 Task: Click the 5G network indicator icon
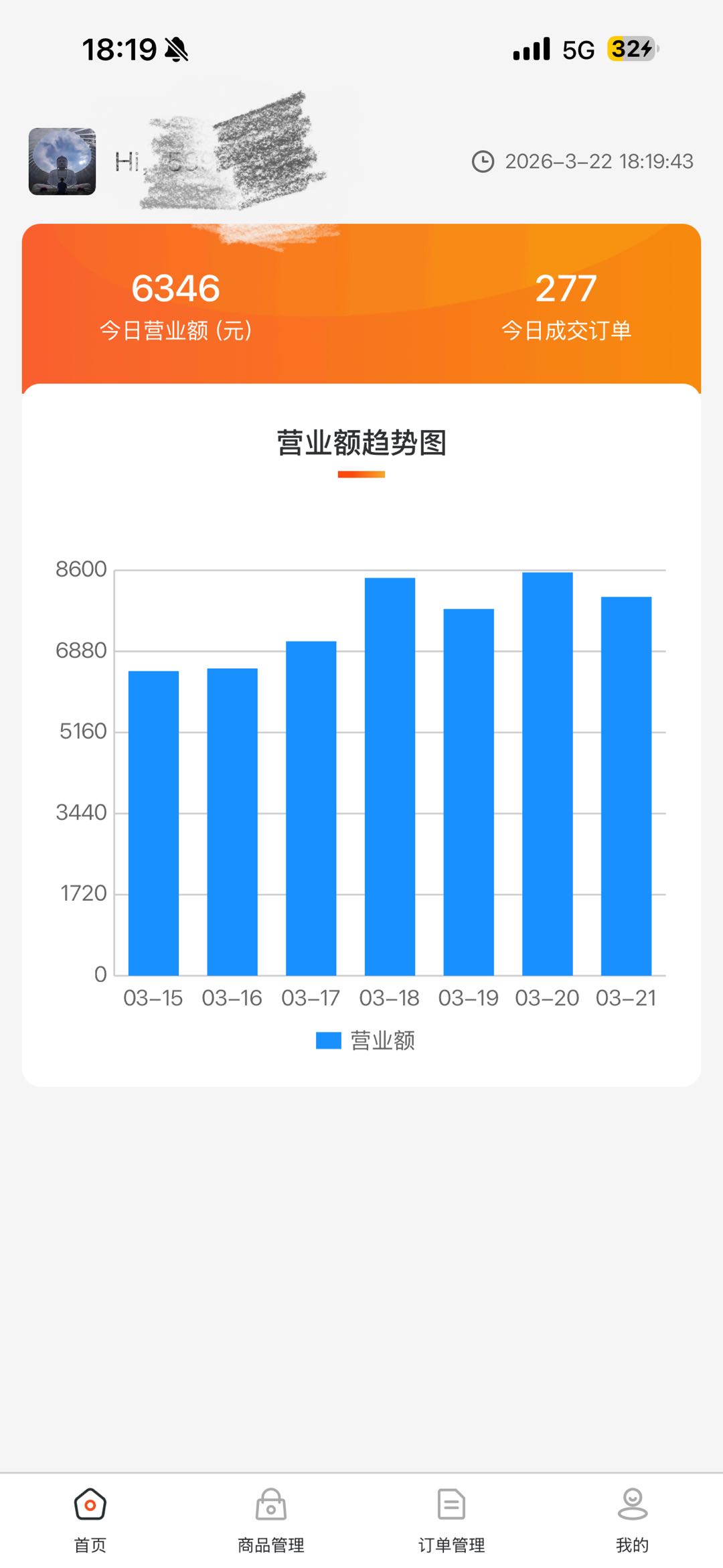(x=577, y=50)
